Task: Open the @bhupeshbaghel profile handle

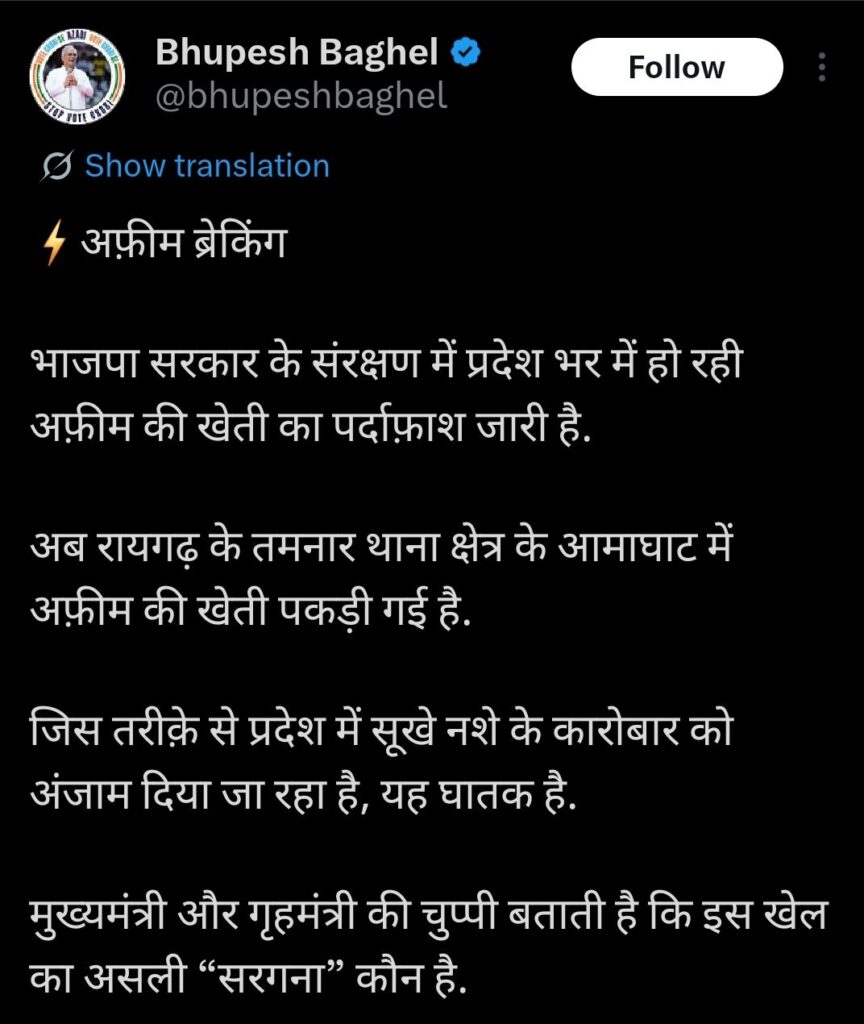Action: click(x=300, y=97)
